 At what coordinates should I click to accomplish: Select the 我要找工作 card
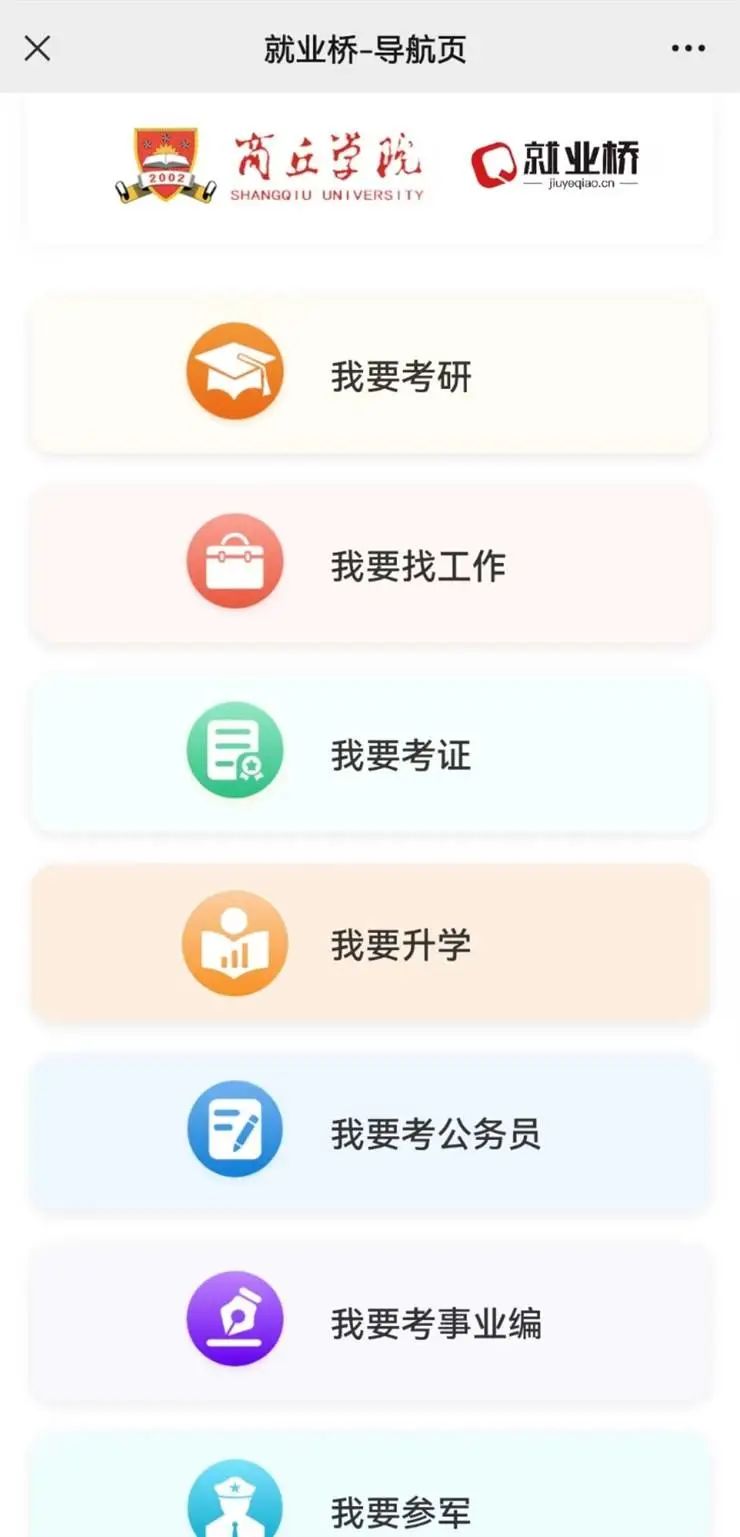coord(370,565)
